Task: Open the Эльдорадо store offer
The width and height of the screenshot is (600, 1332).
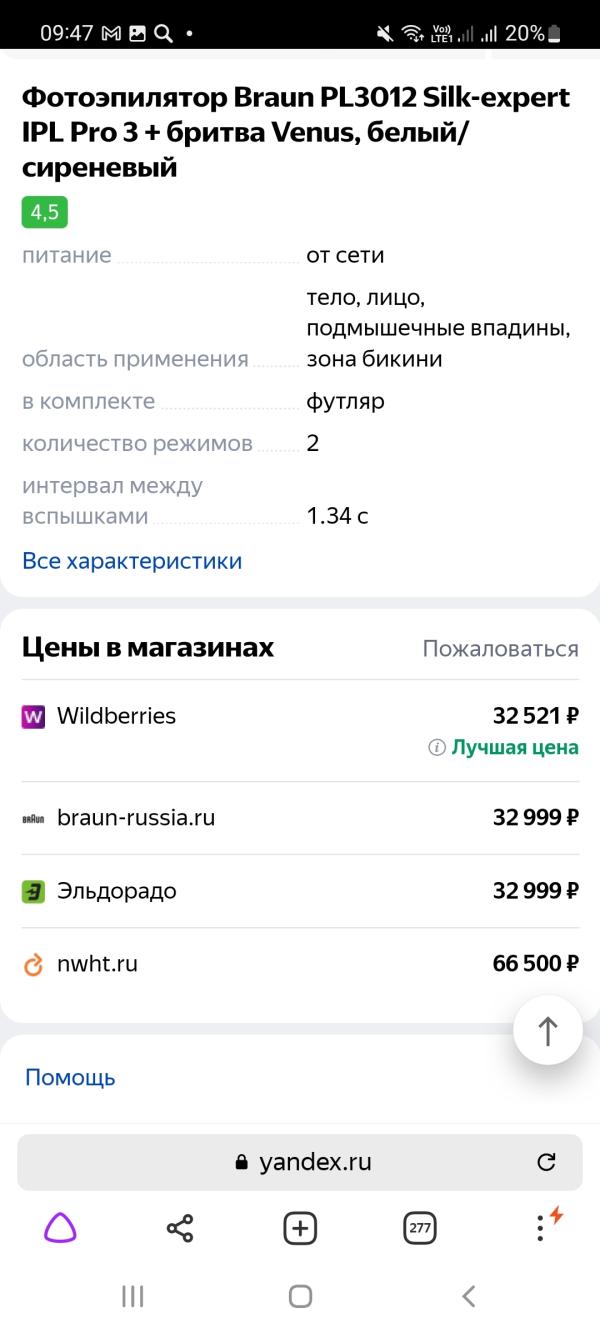Action: coord(300,891)
